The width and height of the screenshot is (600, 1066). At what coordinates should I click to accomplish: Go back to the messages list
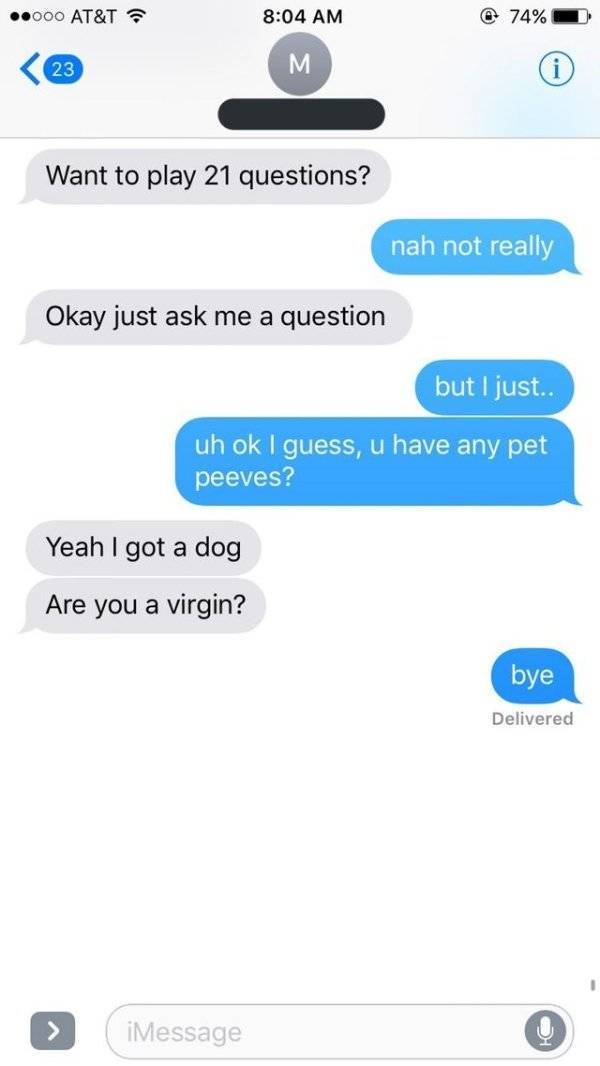[x=50, y=71]
